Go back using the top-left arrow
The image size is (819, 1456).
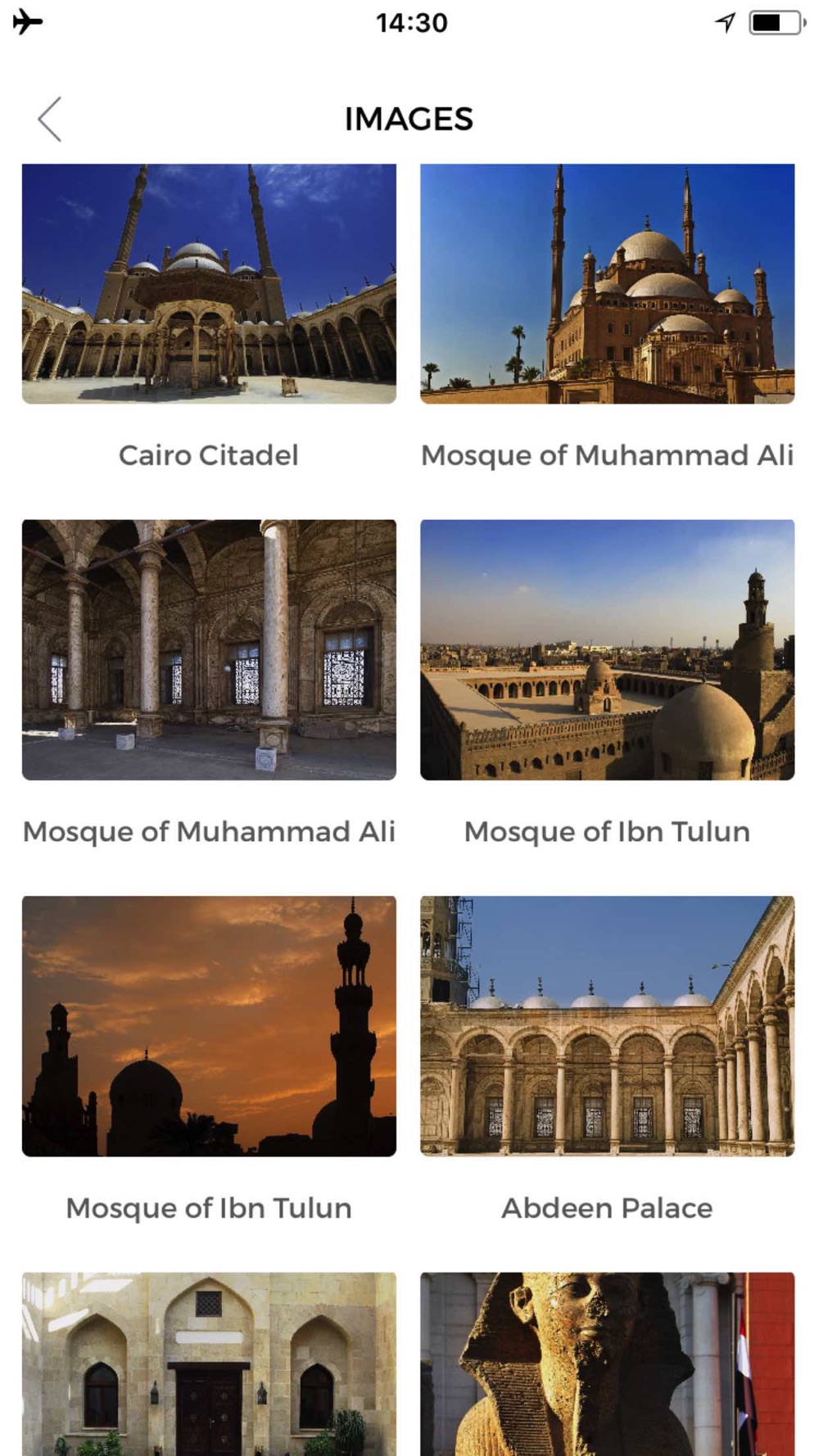pyautogui.click(x=50, y=120)
